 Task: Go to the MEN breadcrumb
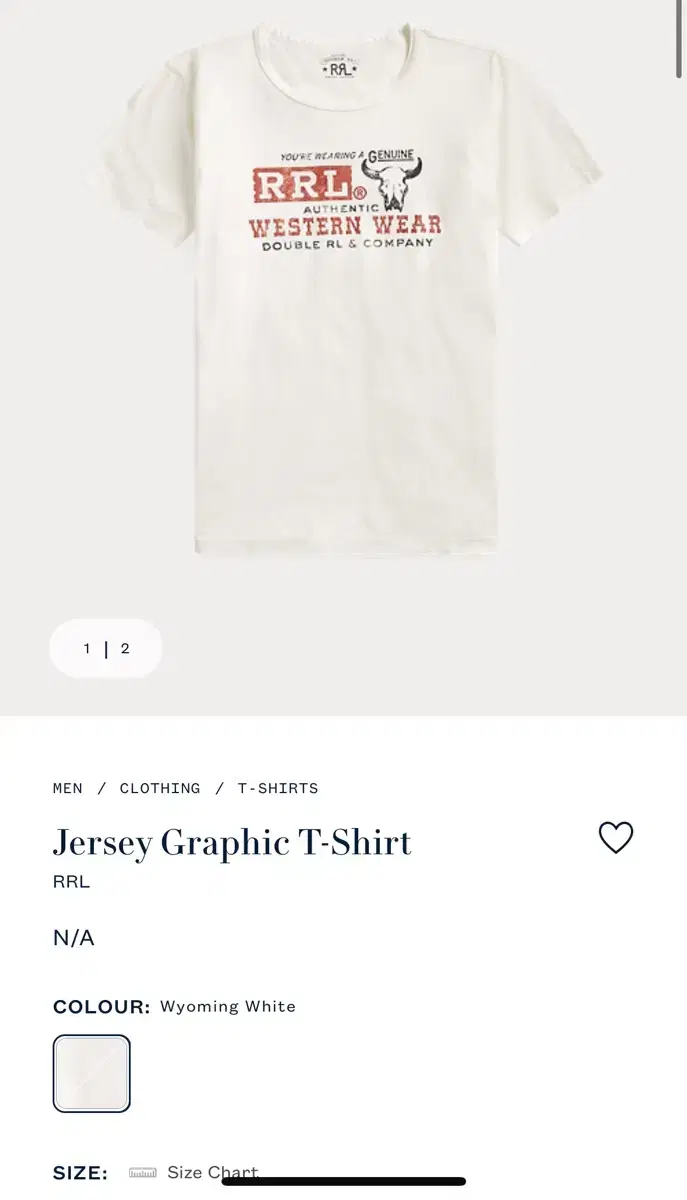68,788
